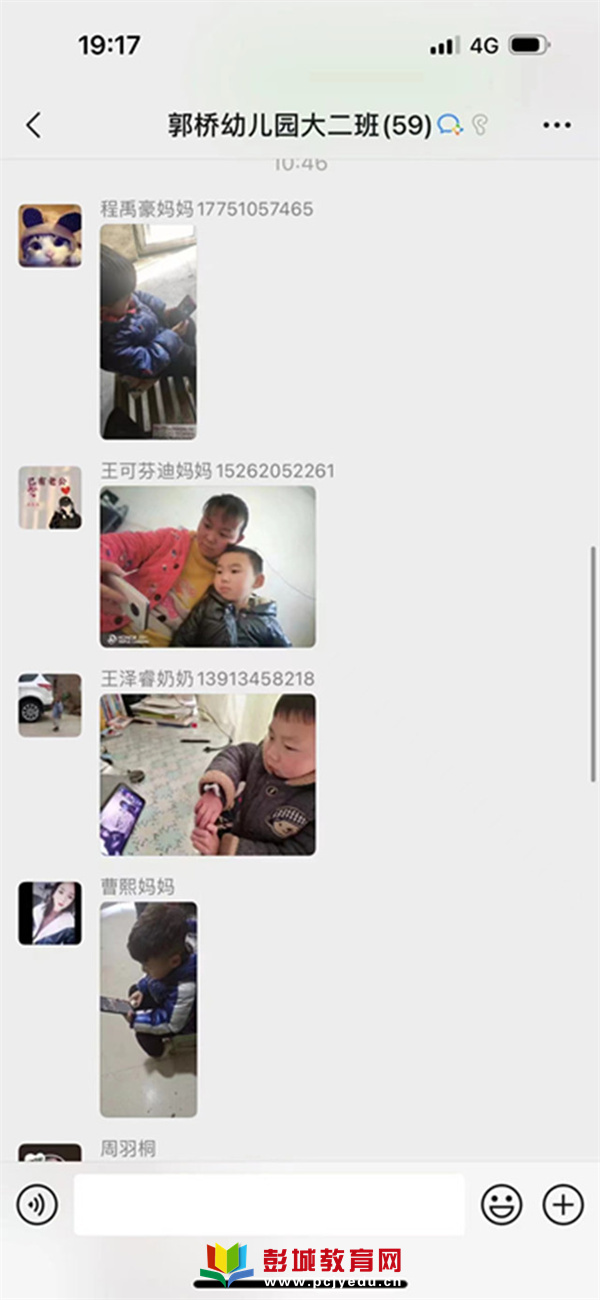This screenshot has height=1300, width=600.
Task: Open 程禹豪妈妈's cat avatar profile
Action: coord(50,236)
